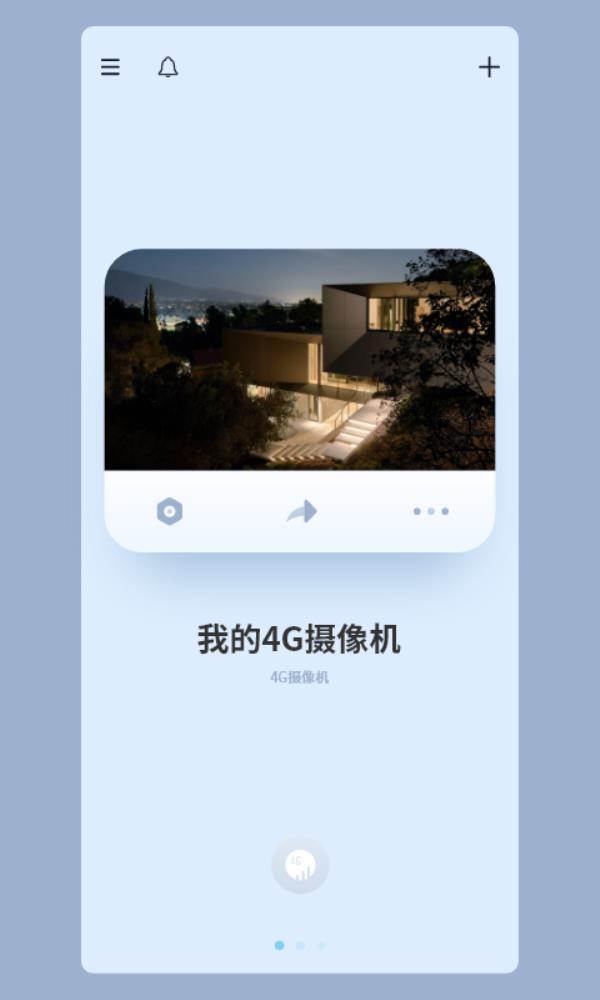The image size is (600, 1000).
Task: Add a new device with plus icon
Action: (x=489, y=67)
